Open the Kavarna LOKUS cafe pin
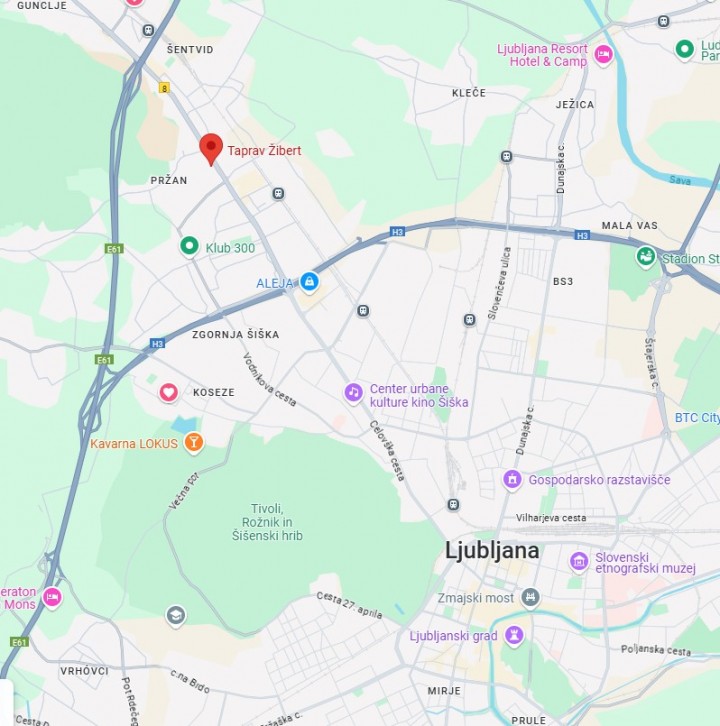This screenshot has width=720, height=726. [x=193, y=442]
